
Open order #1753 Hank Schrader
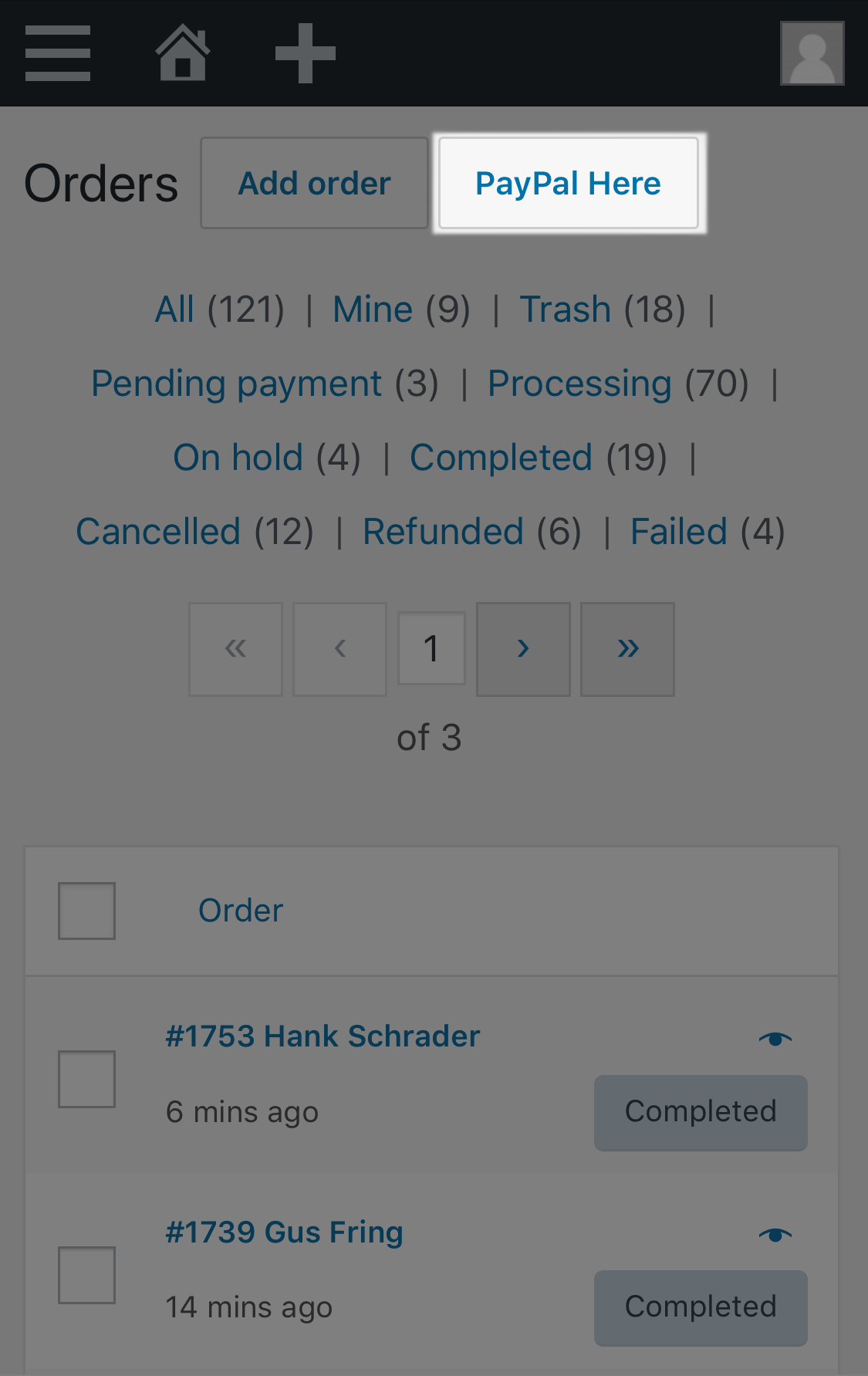click(x=323, y=1036)
